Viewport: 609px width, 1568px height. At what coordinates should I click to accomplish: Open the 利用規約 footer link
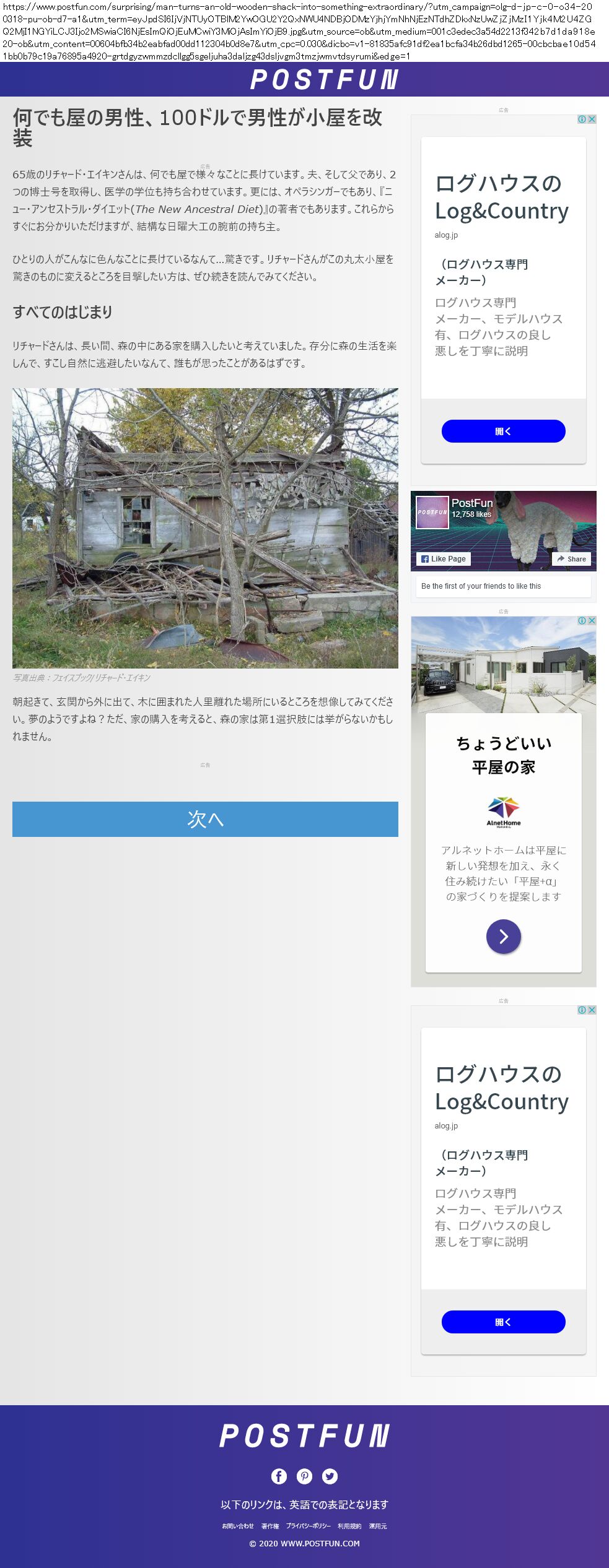point(349,1526)
